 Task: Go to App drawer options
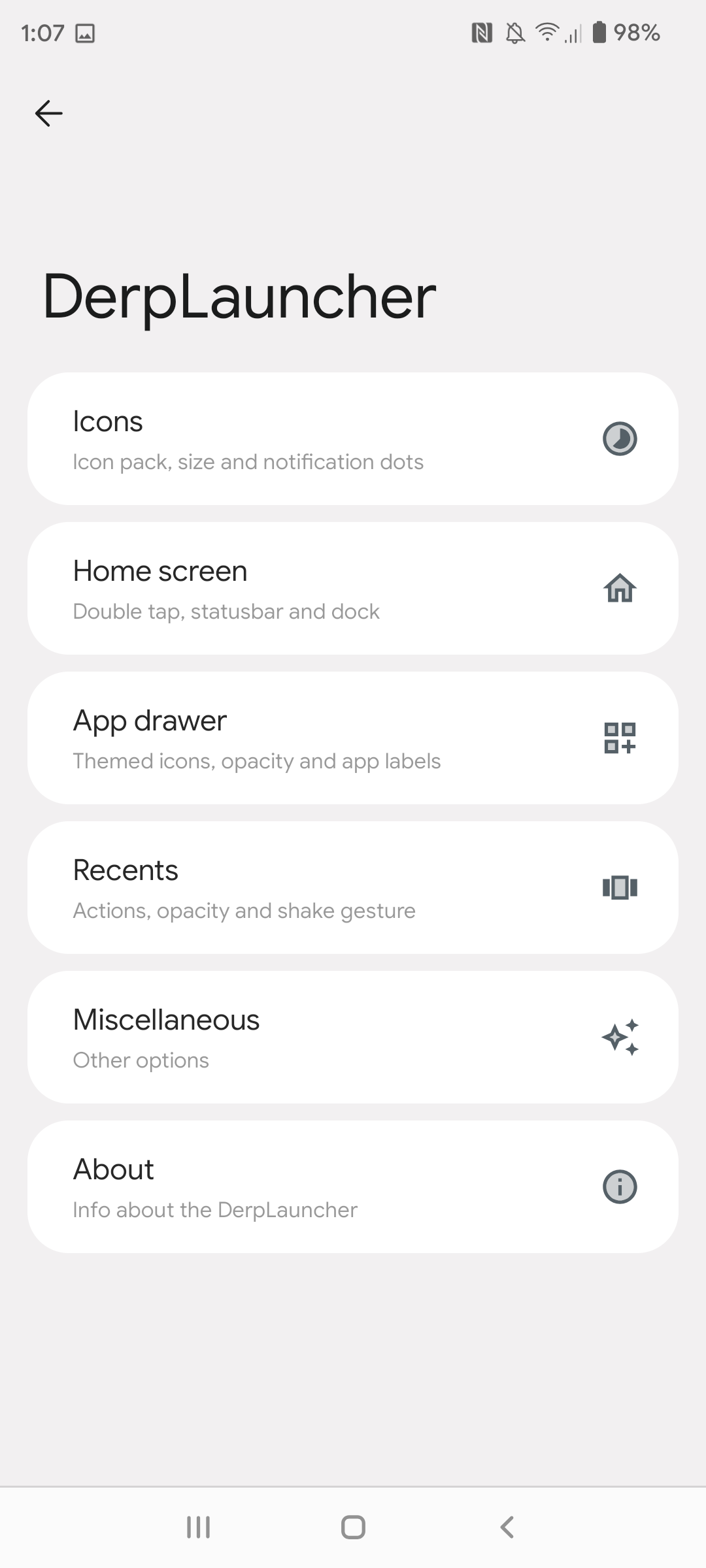pyautogui.click(x=353, y=738)
